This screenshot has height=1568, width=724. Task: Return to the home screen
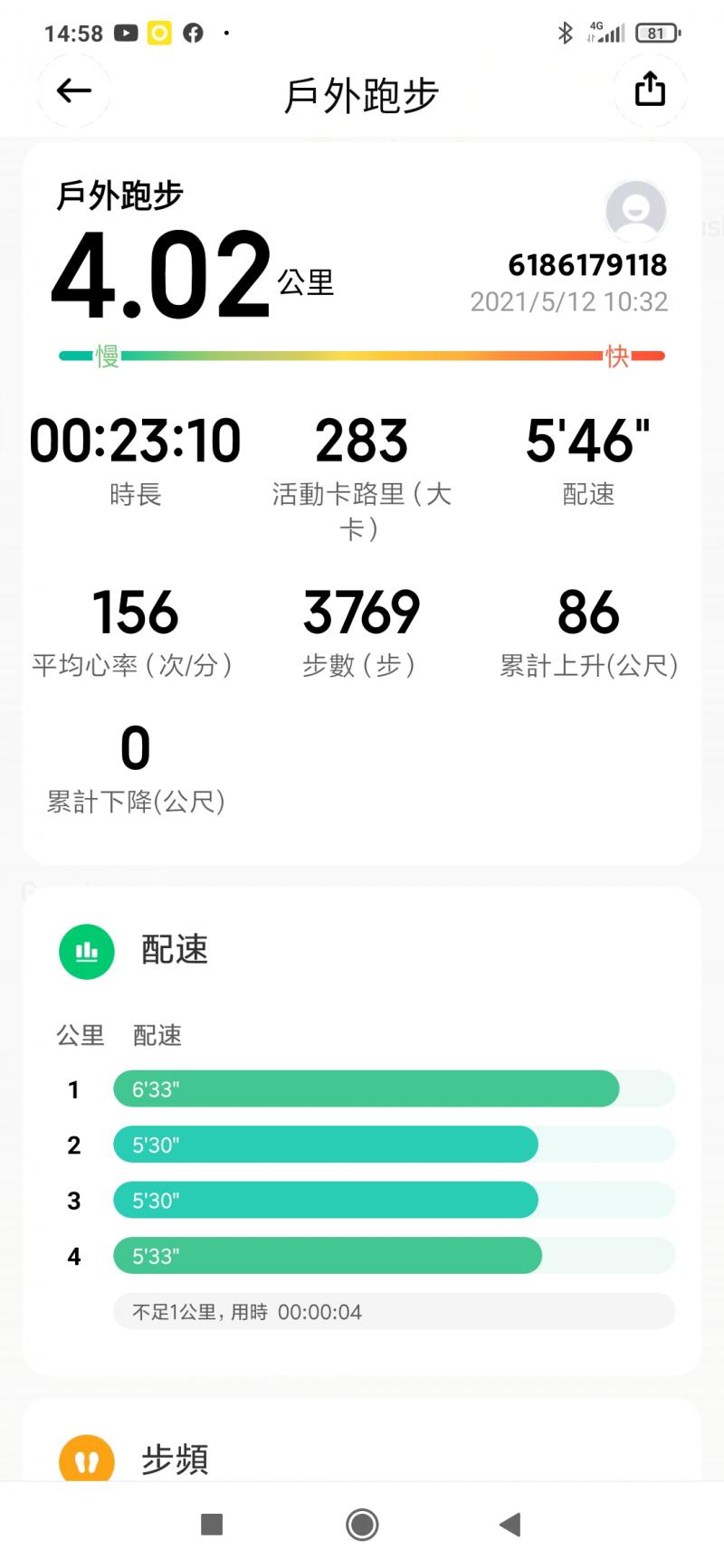coord(362,1525)
